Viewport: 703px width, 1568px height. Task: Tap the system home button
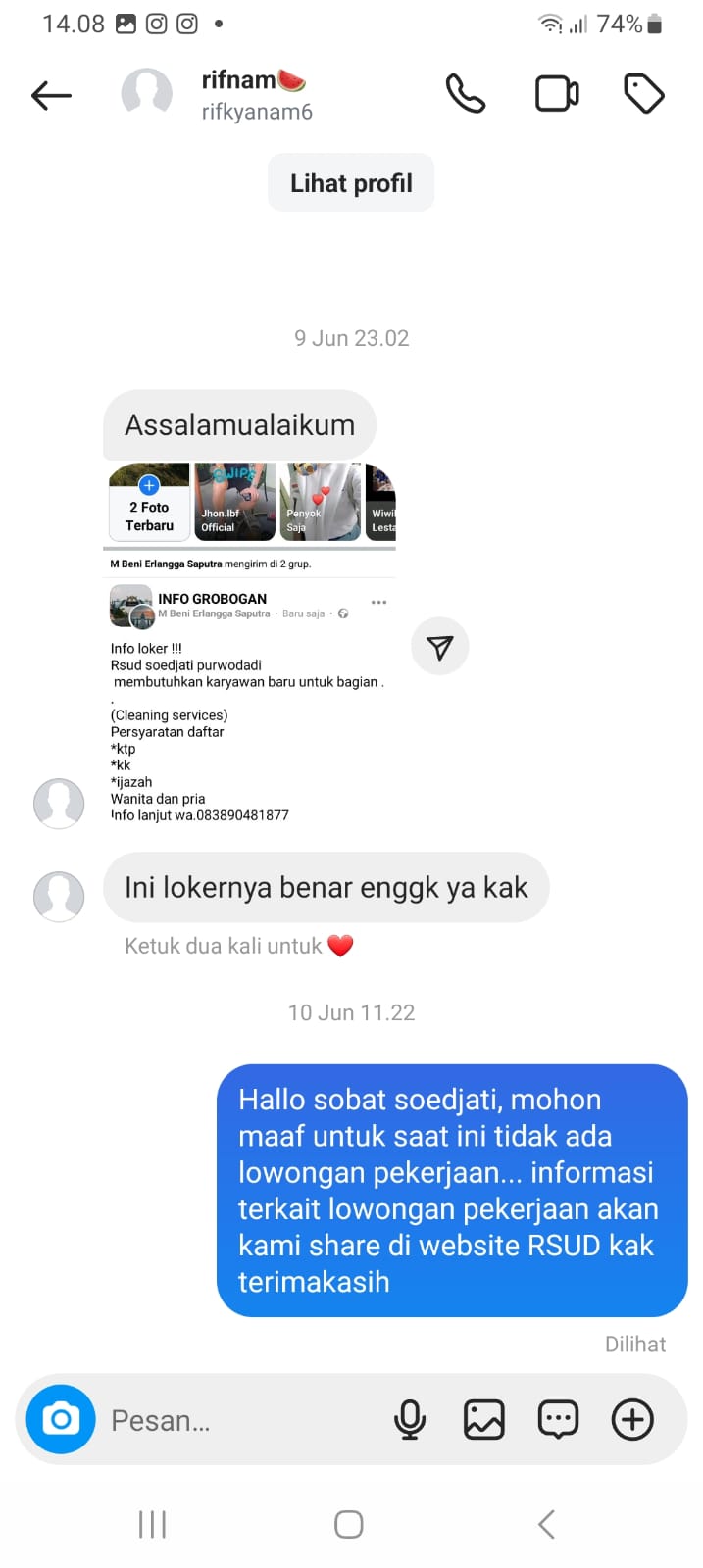click(349, 1524)
